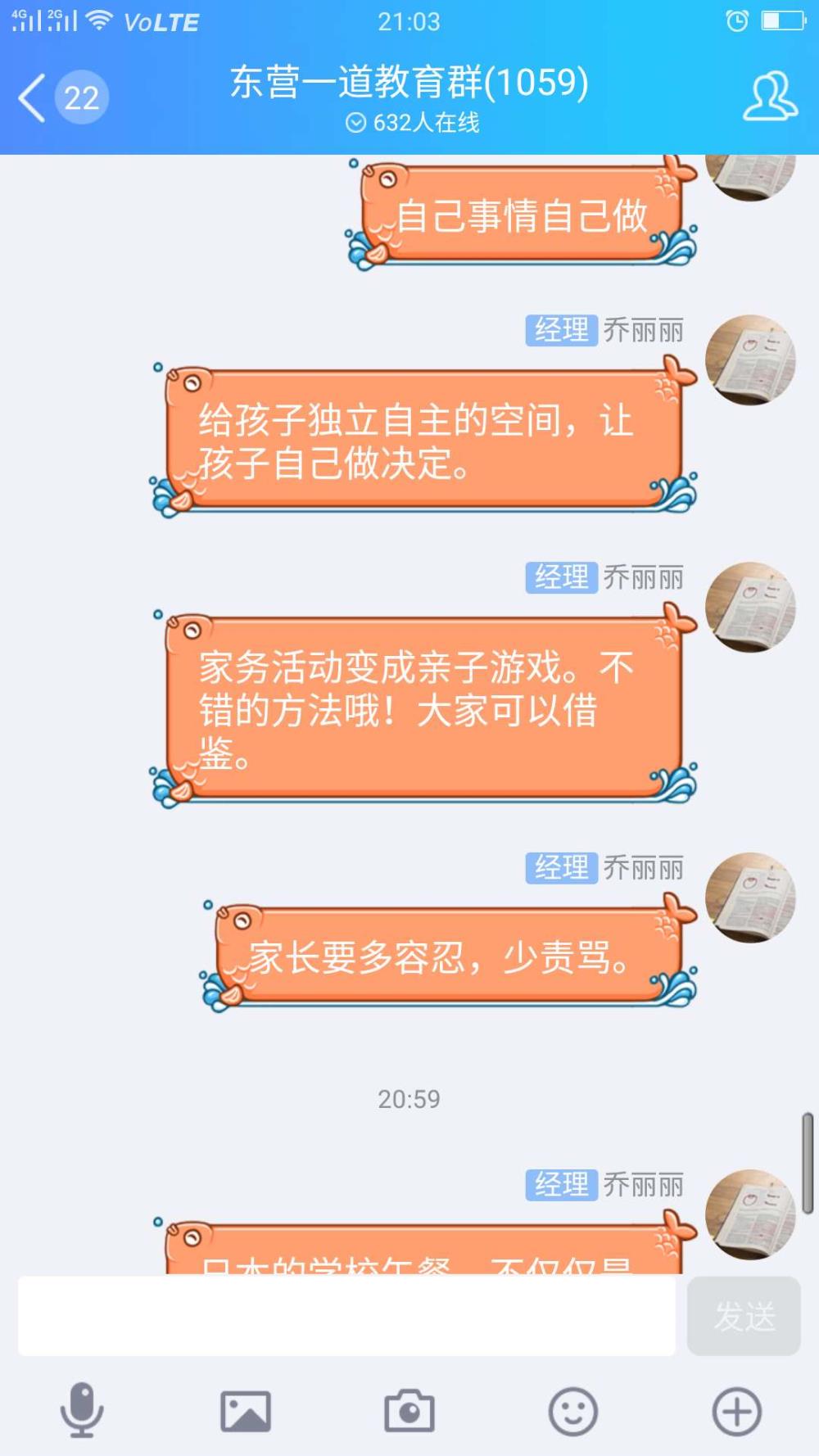Tap avatar next to 家务活动变成亲子游戏 message
The height and width of the screenshot is (1456, 819).
[750, 607]
